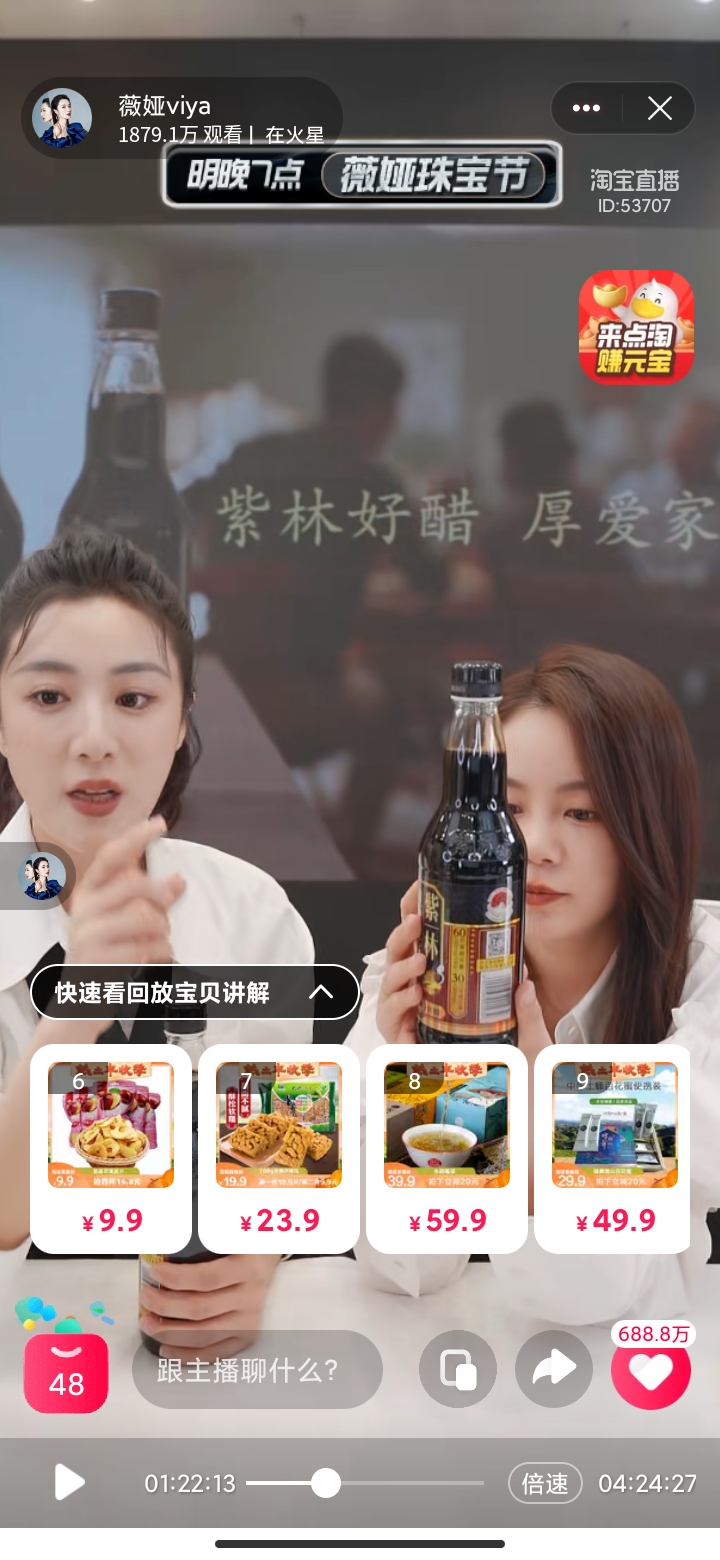
Task: Close the live replay
Action: click(x=660, y=108)
